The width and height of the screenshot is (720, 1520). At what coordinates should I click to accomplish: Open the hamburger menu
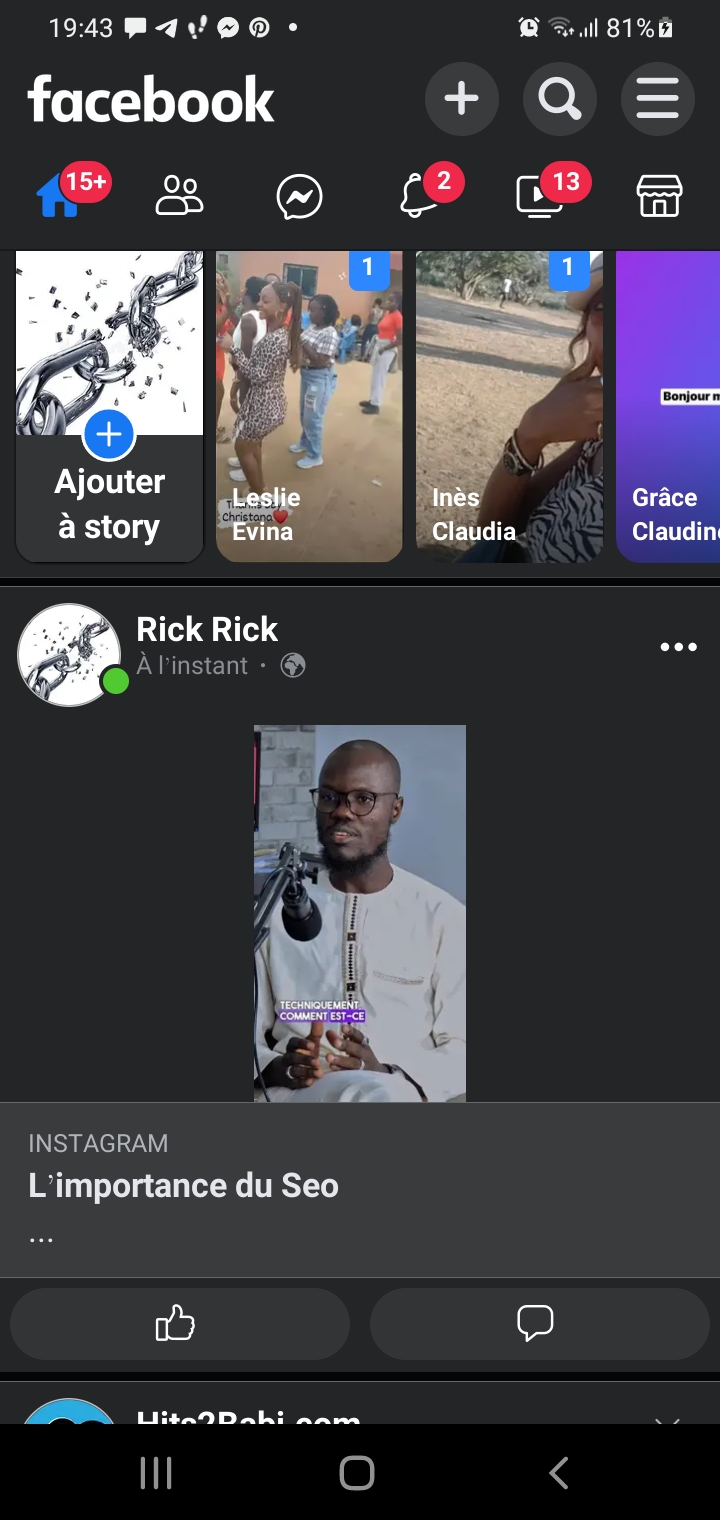click(x=657, y=99)
